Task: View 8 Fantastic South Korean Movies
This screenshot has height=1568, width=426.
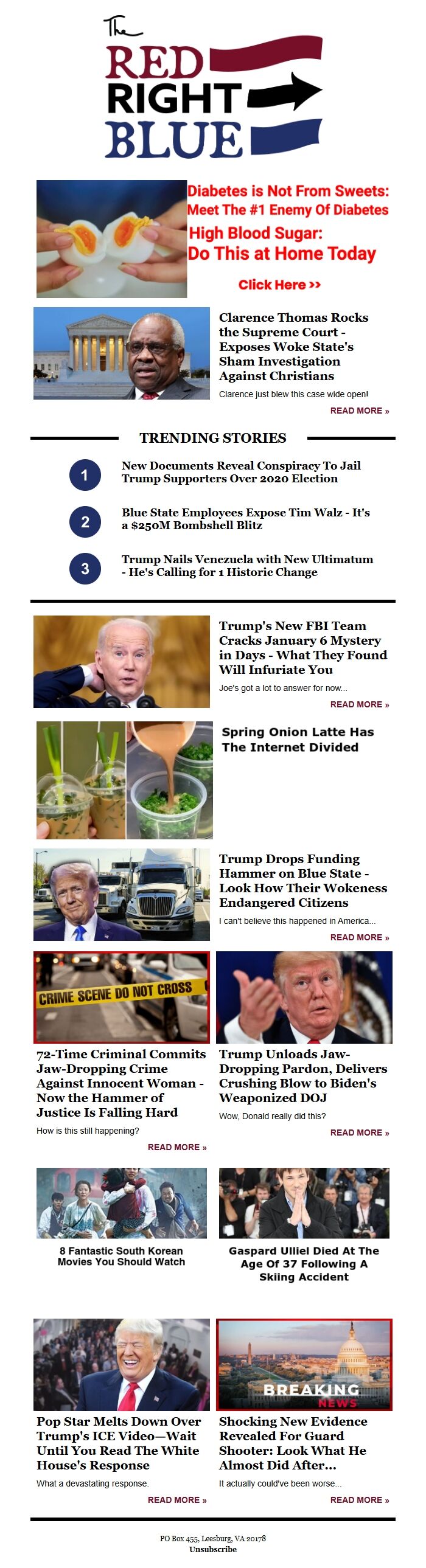Action: 121,1256
